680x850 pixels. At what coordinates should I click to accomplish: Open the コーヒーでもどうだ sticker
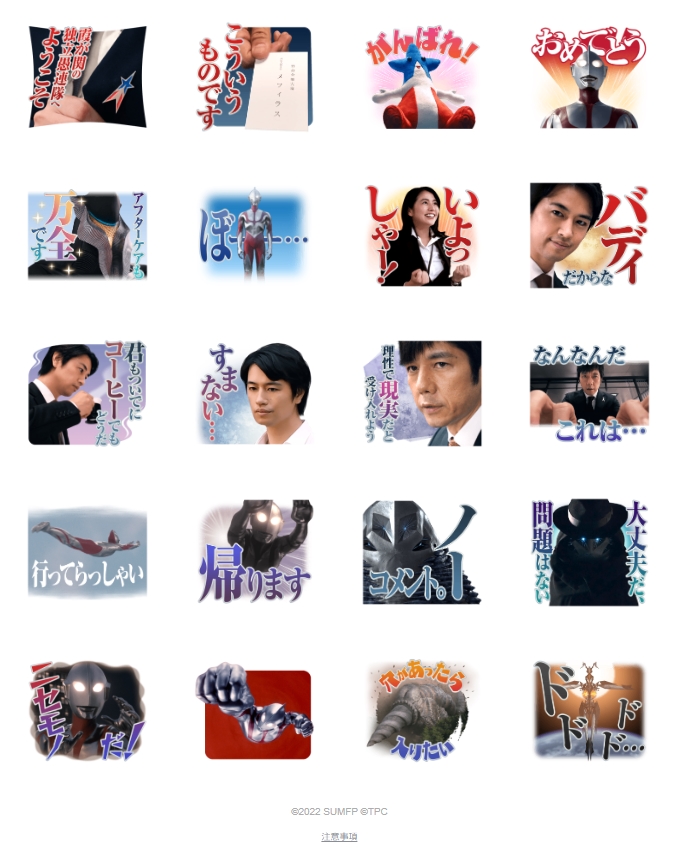(87, 394)
